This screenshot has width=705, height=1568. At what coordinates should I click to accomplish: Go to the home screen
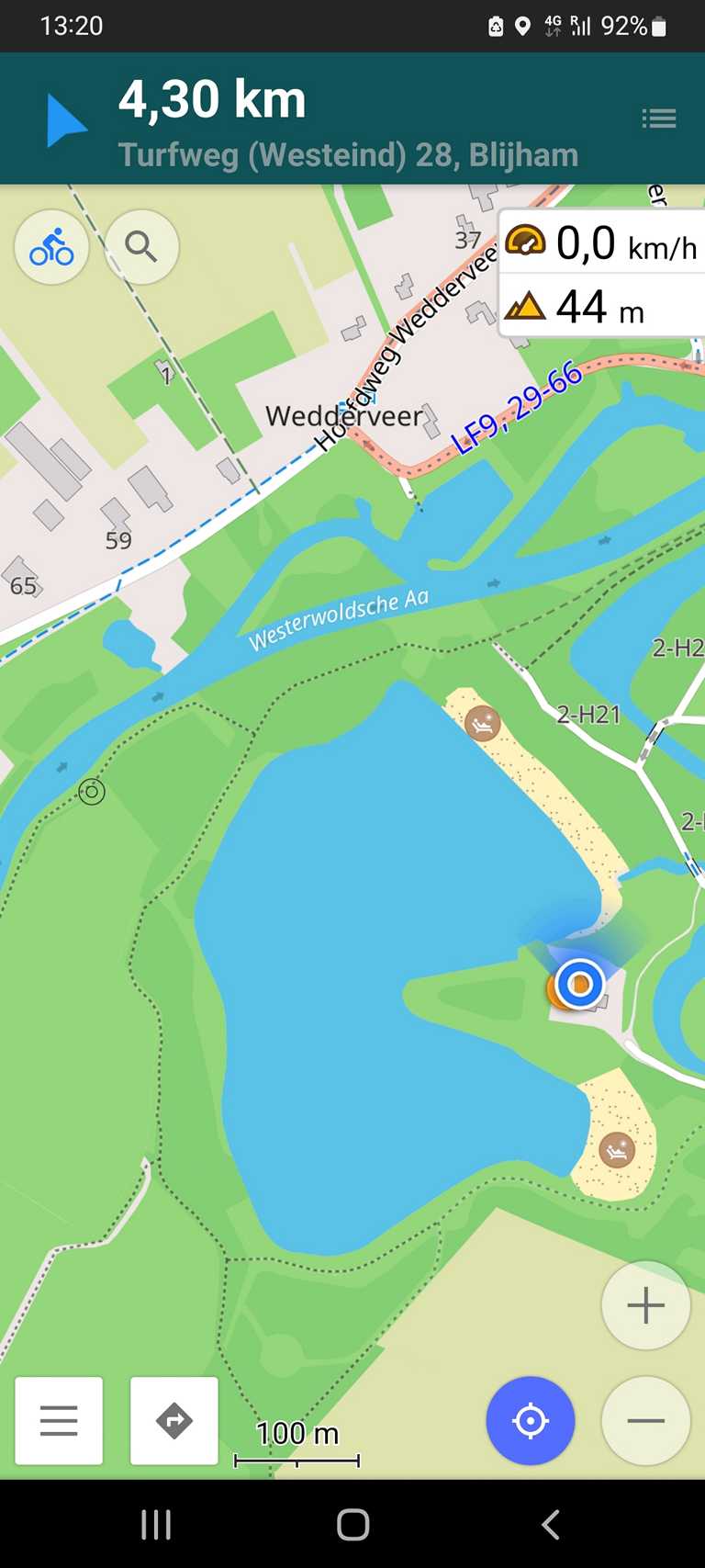click(352, 1525)
